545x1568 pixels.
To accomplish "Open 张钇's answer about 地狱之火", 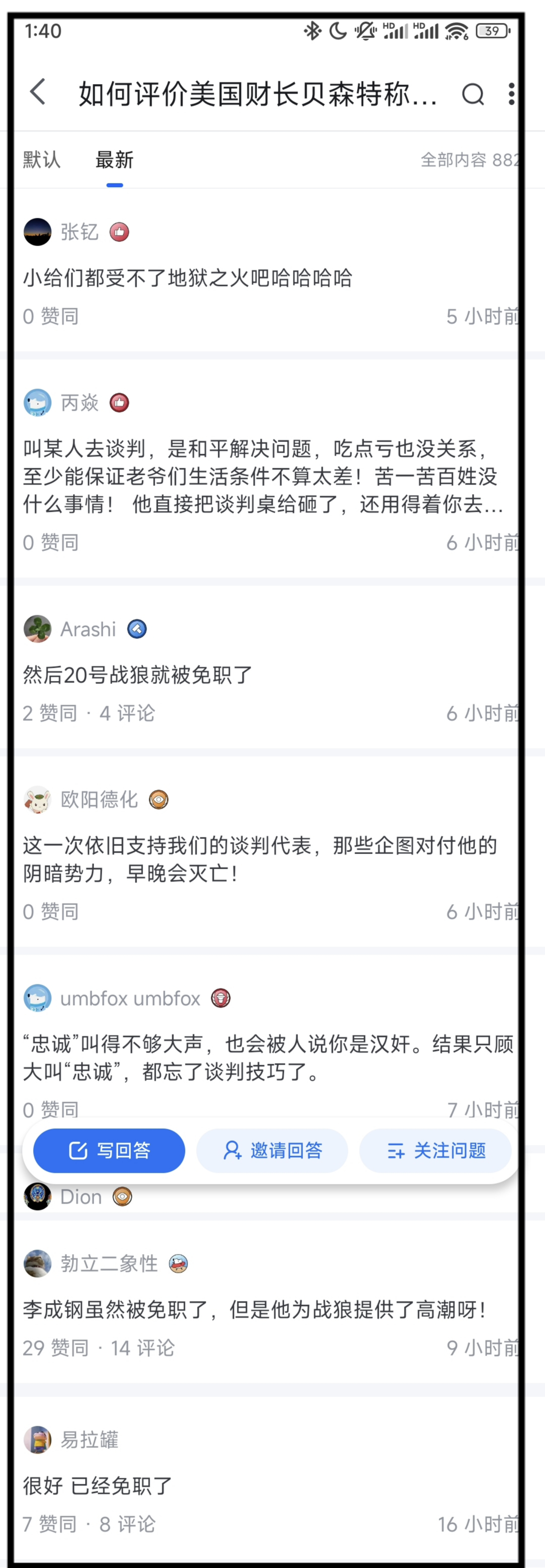I will click(x=188, y=278).
